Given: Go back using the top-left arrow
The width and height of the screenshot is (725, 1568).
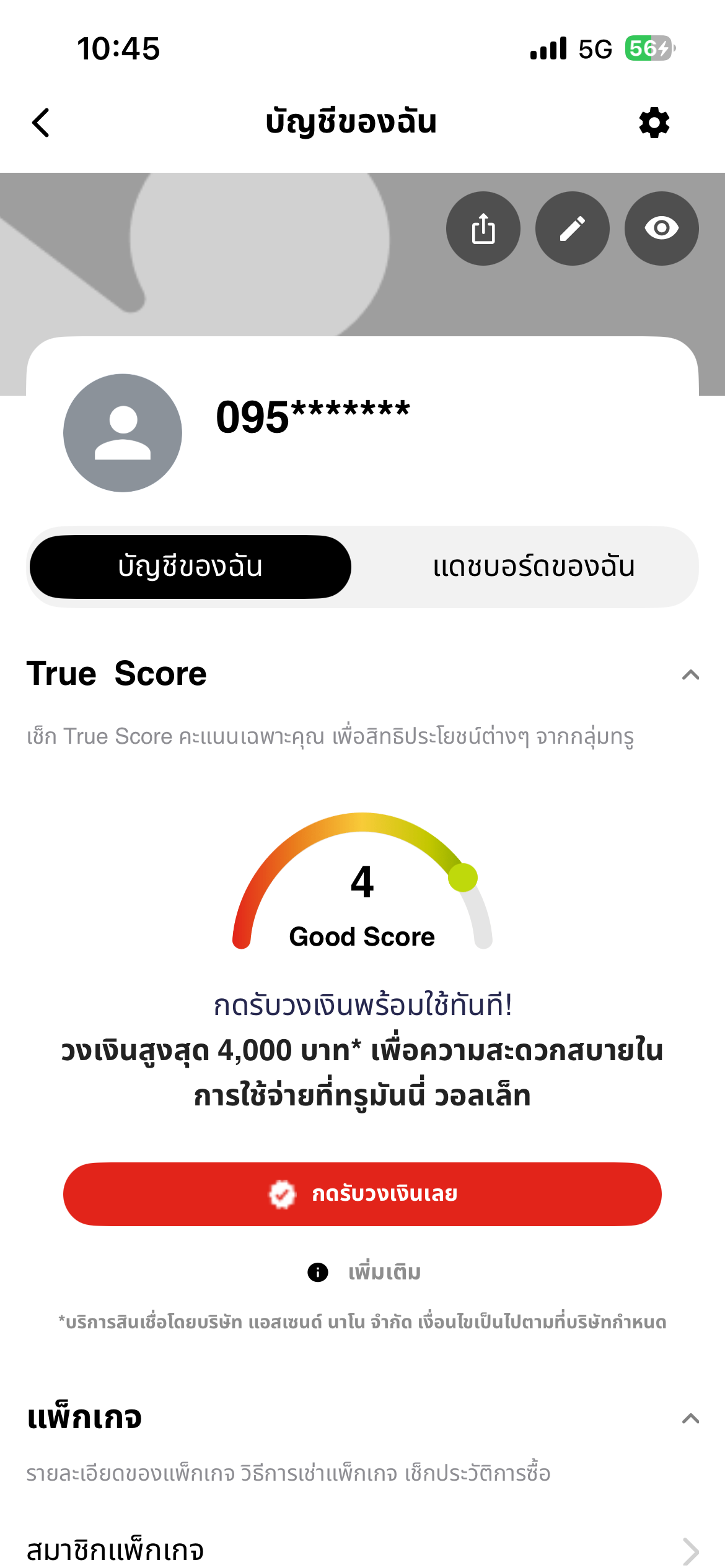Looking at the screenshot, I should (41, 122).
